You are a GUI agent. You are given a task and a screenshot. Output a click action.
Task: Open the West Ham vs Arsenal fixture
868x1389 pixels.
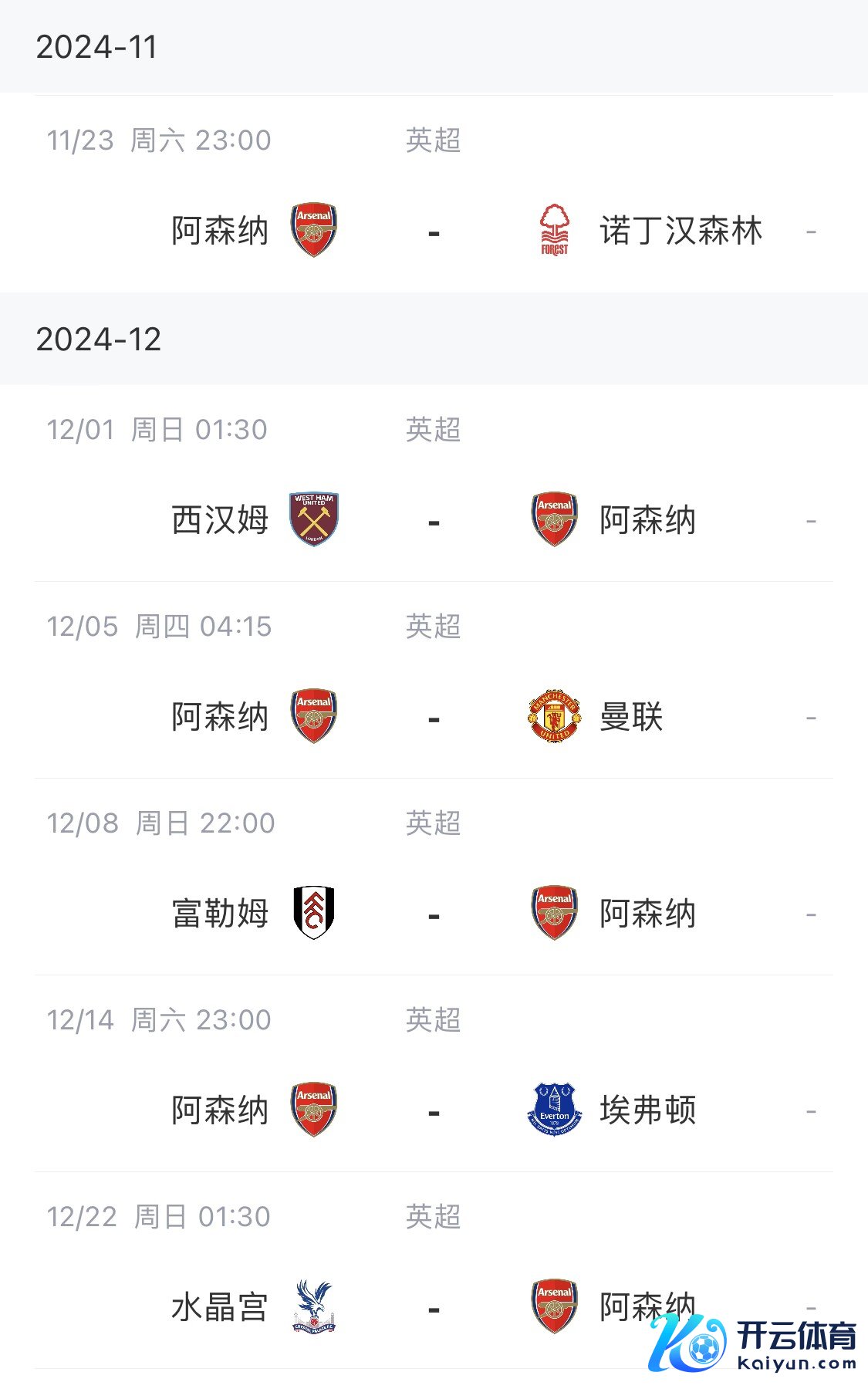(x=434, y=483)
